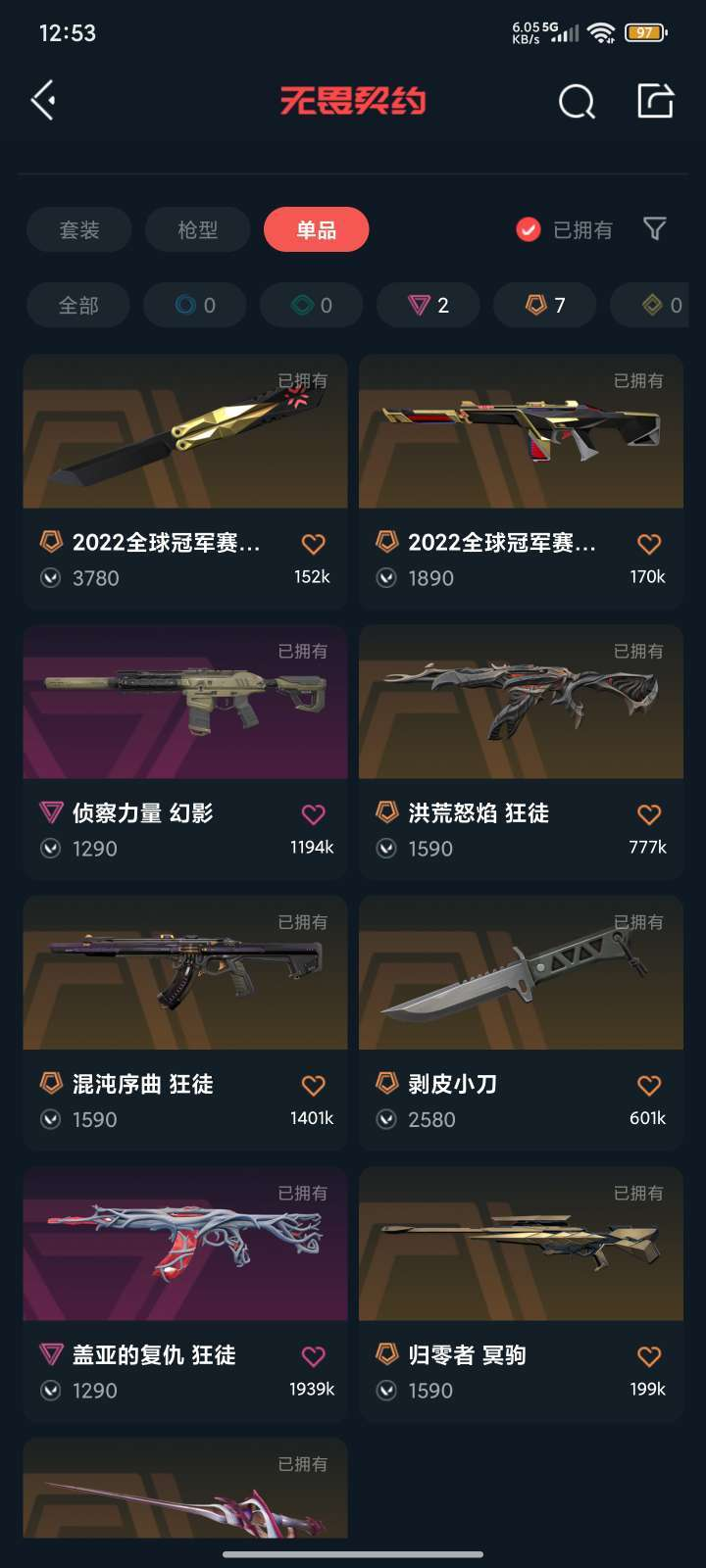Tap the share icon in the header

click(655, 100)
